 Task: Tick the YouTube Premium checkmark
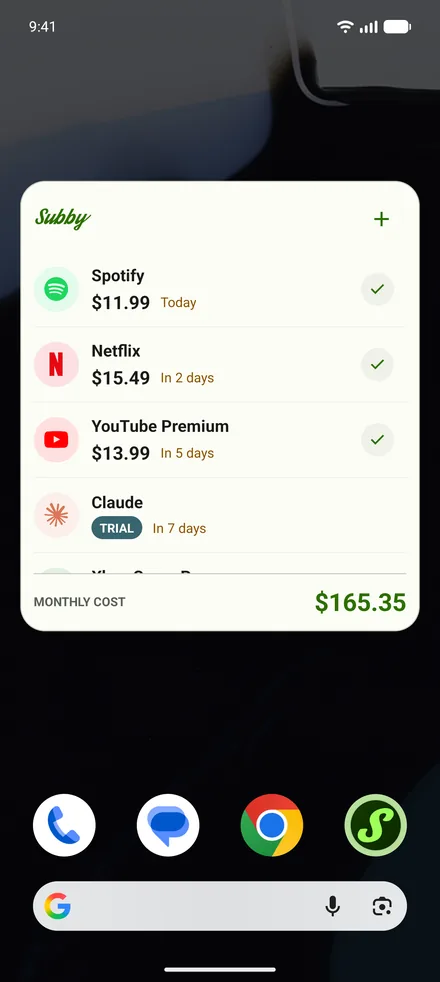coord(377,440)
